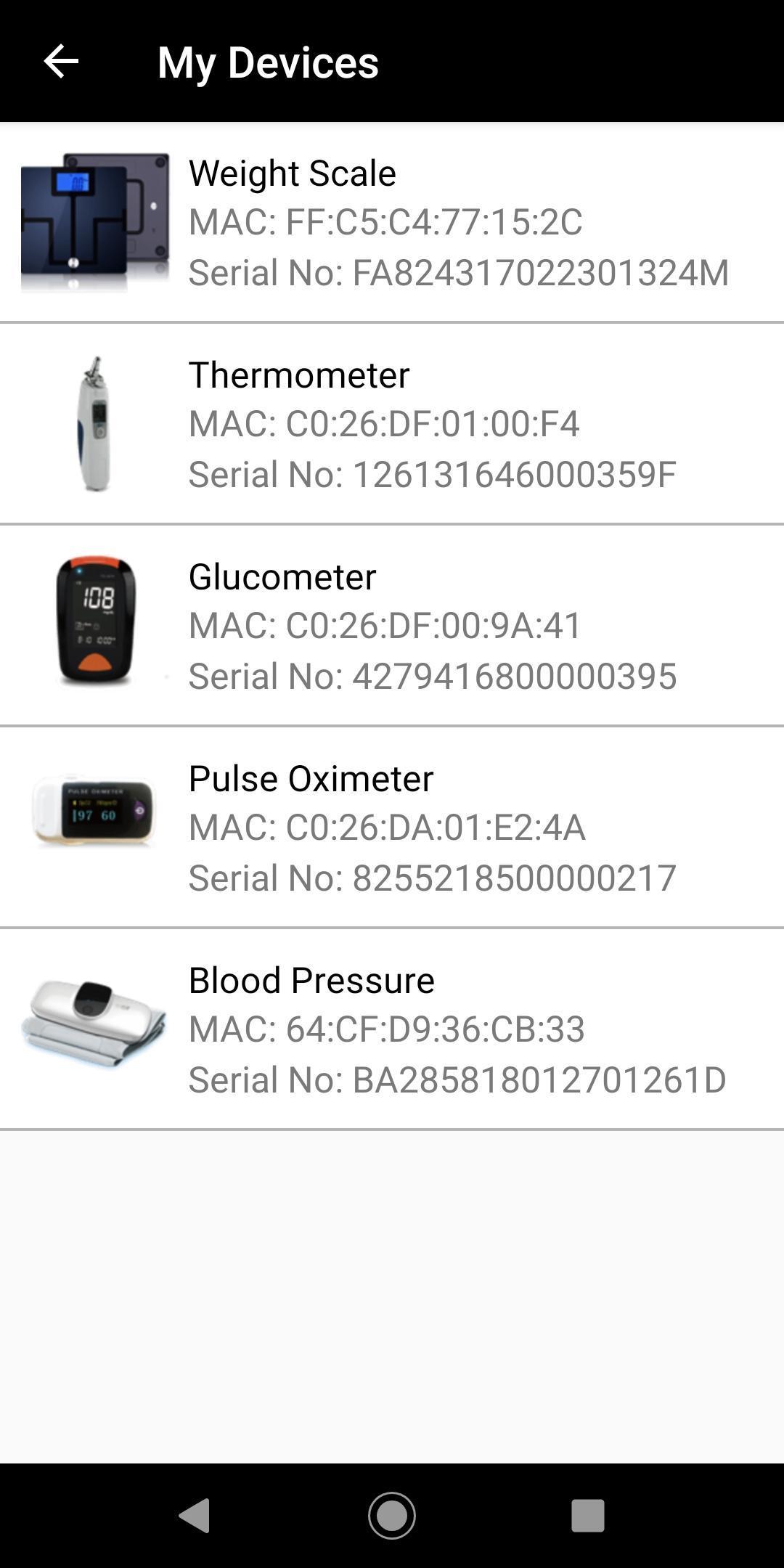
Task: Choose the Pulse Oximeter device
Action: click(392, 828)
